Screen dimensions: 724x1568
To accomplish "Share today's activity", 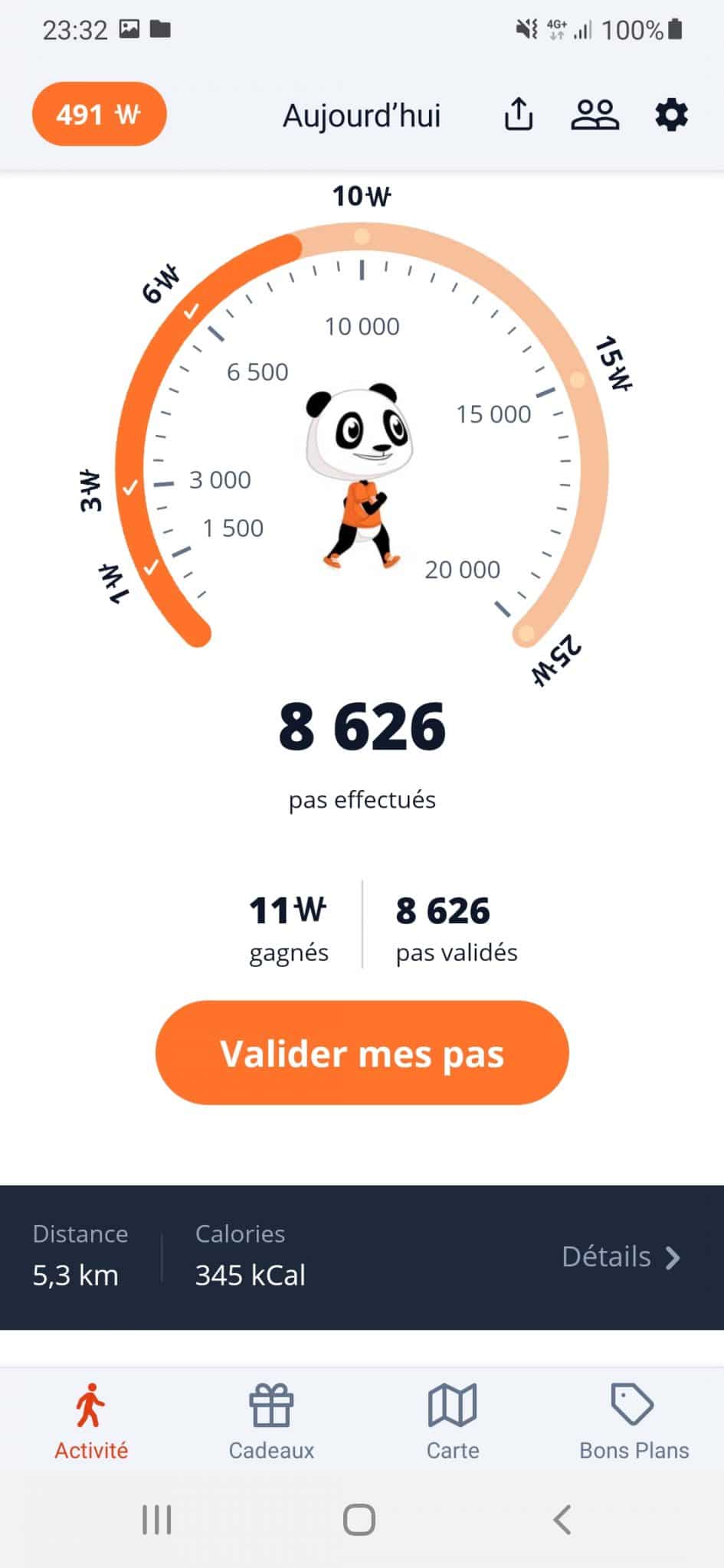I will pos(519,115).
